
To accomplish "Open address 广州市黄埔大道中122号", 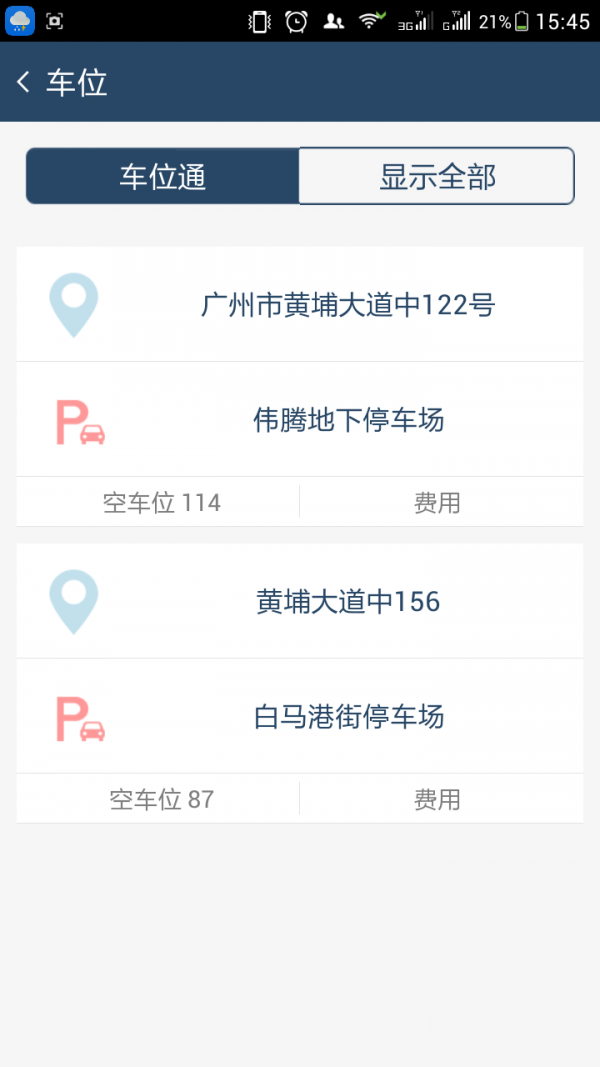I will (348, 305).
